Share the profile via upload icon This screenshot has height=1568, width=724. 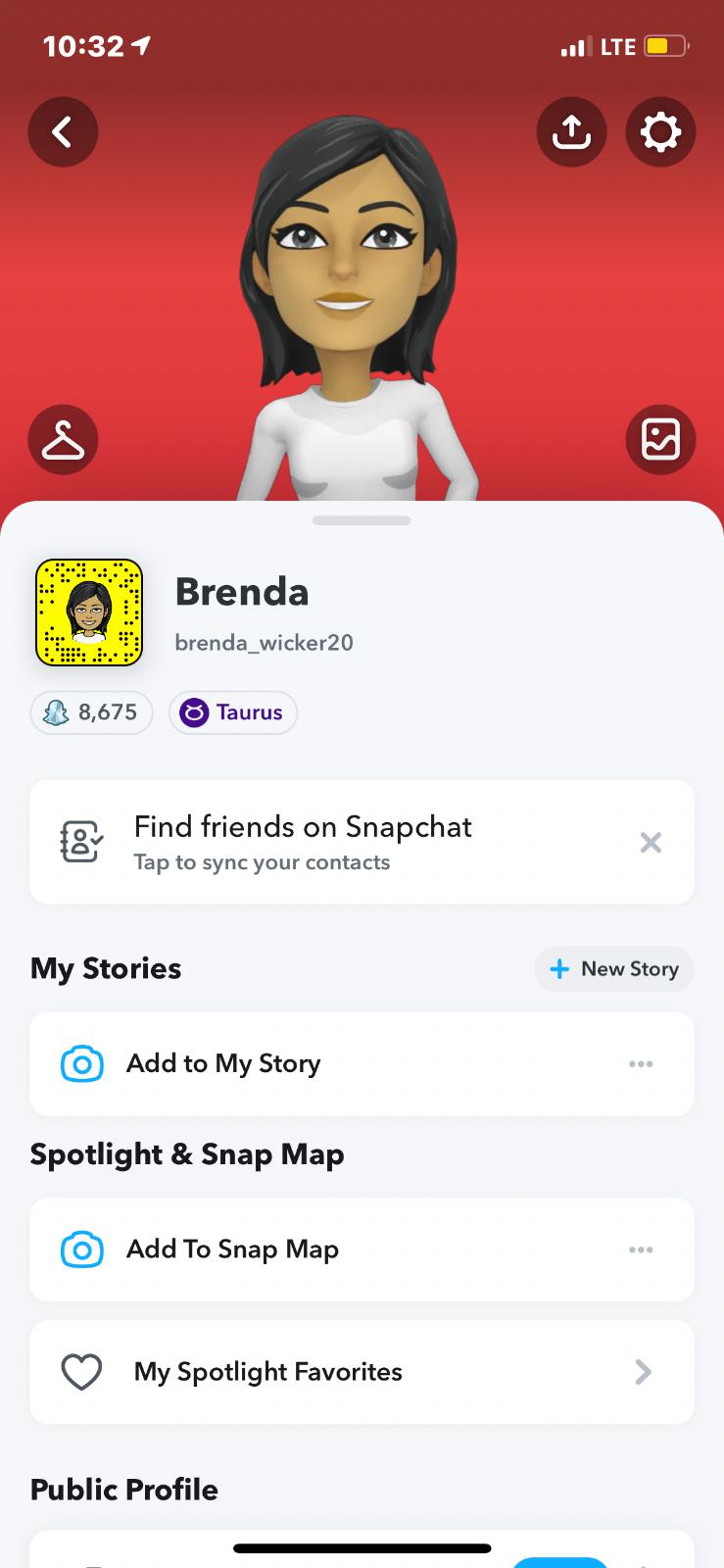pos(571,132)
